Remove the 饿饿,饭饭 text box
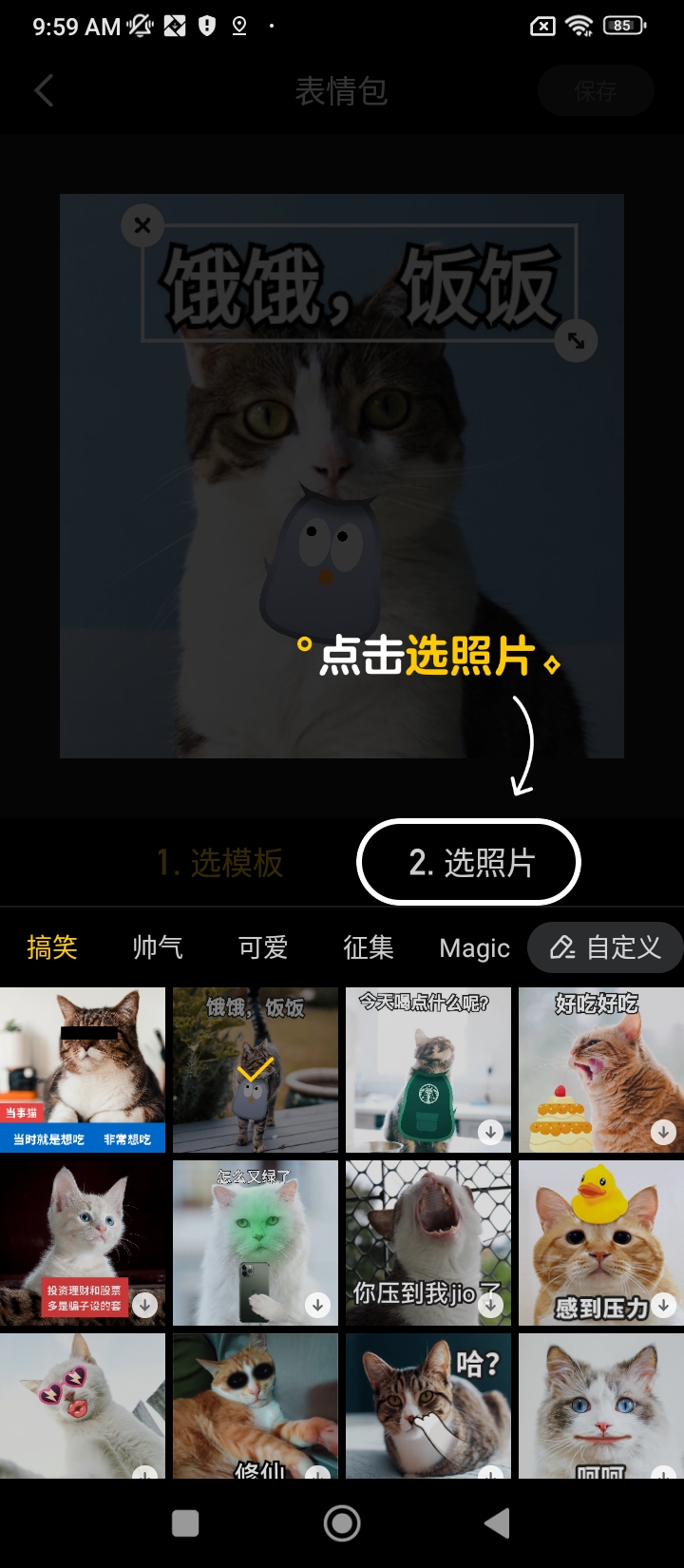Viewport: 684px width, 1568px height. 142,226
